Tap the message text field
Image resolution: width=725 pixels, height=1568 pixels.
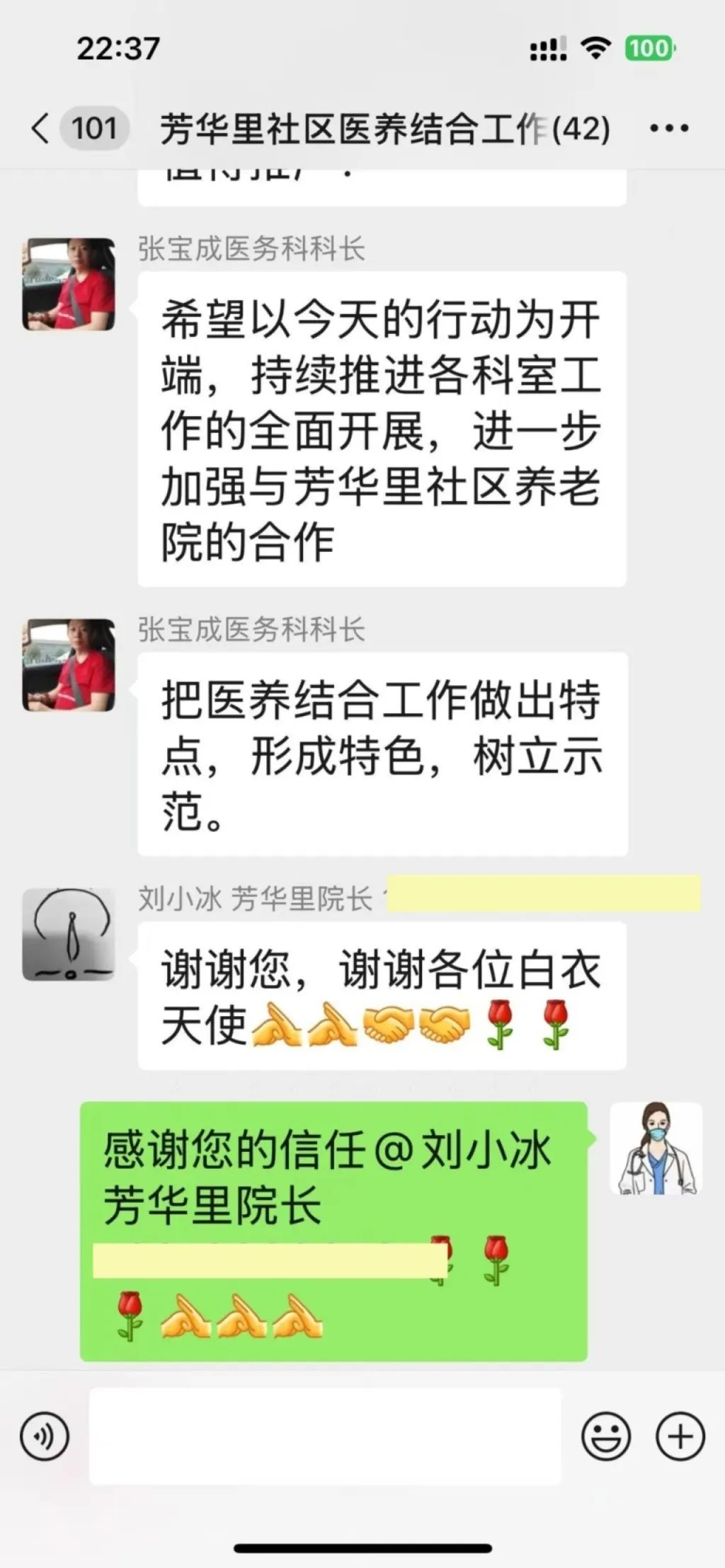pos(324,1436)
